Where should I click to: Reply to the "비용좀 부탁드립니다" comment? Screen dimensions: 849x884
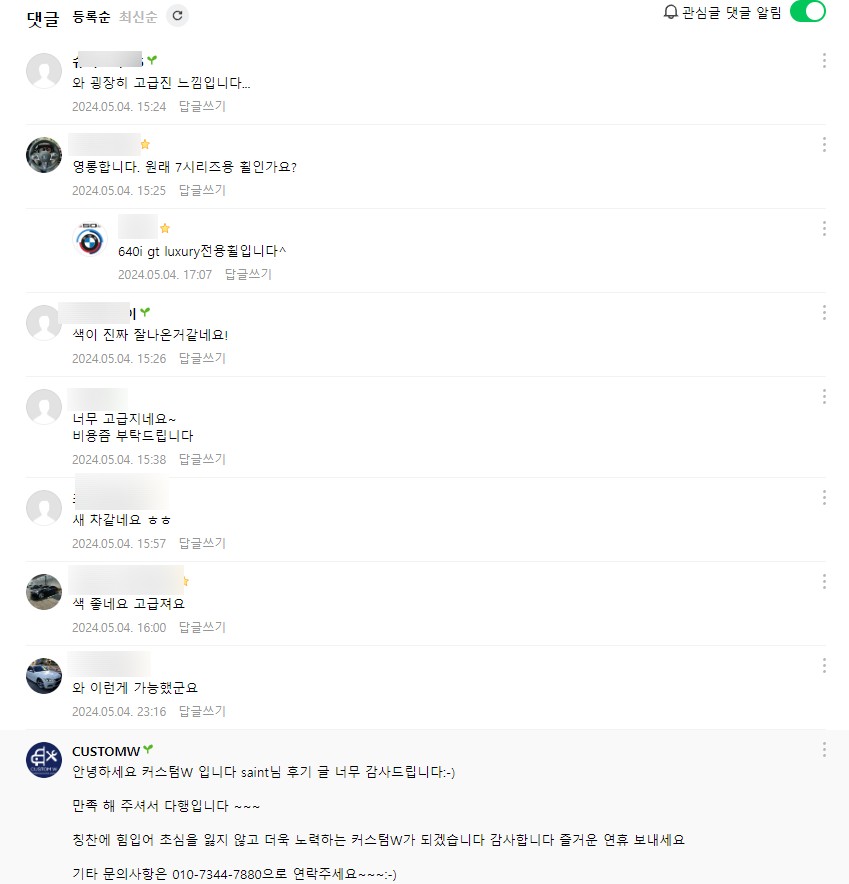pos(202,459)
